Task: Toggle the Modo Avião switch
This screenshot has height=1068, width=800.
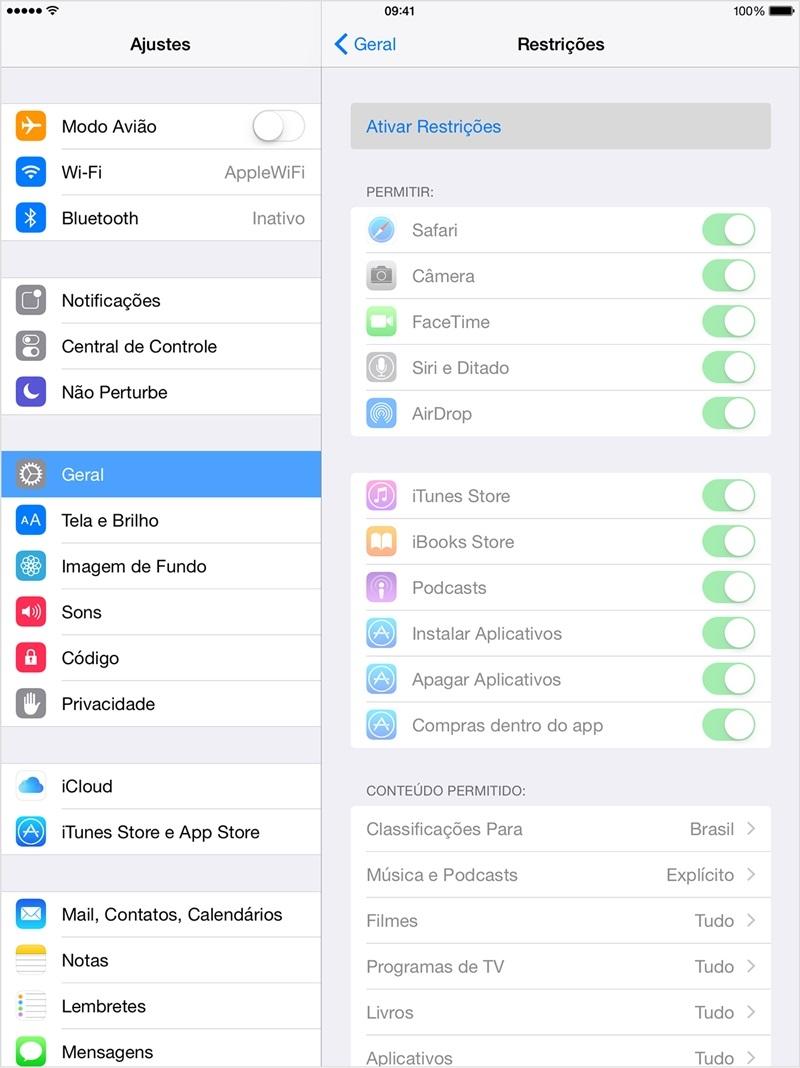Action: click(278, 127)
